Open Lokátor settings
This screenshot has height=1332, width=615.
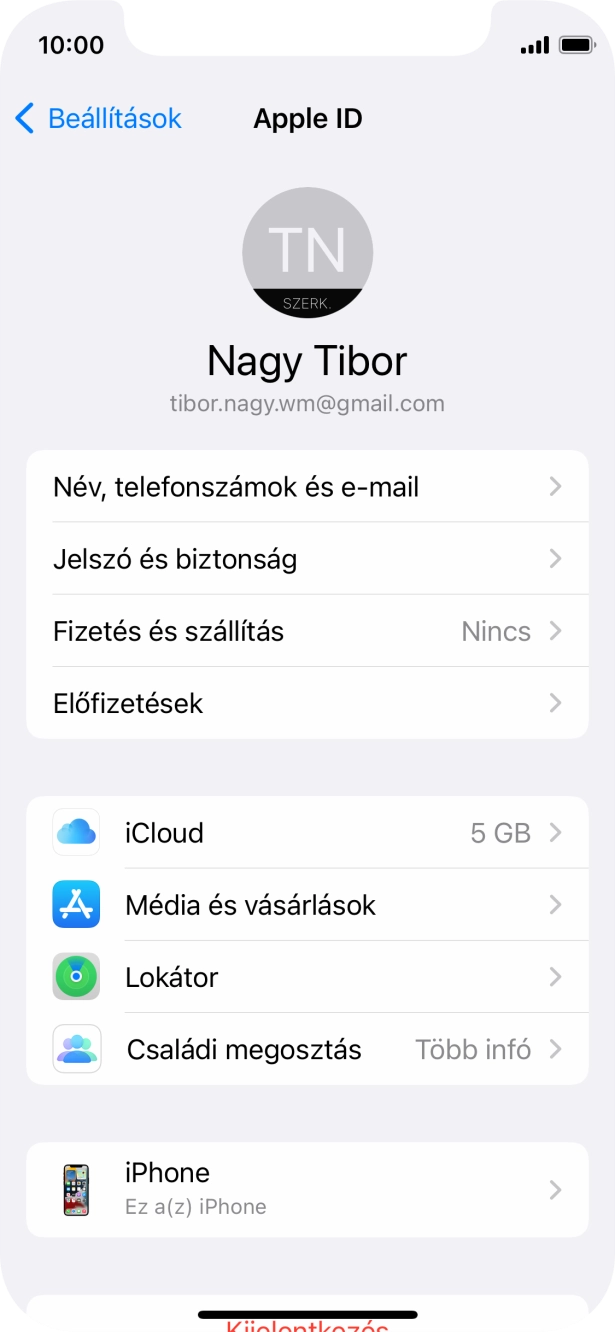pyautogui.click(x=307, y=977)
